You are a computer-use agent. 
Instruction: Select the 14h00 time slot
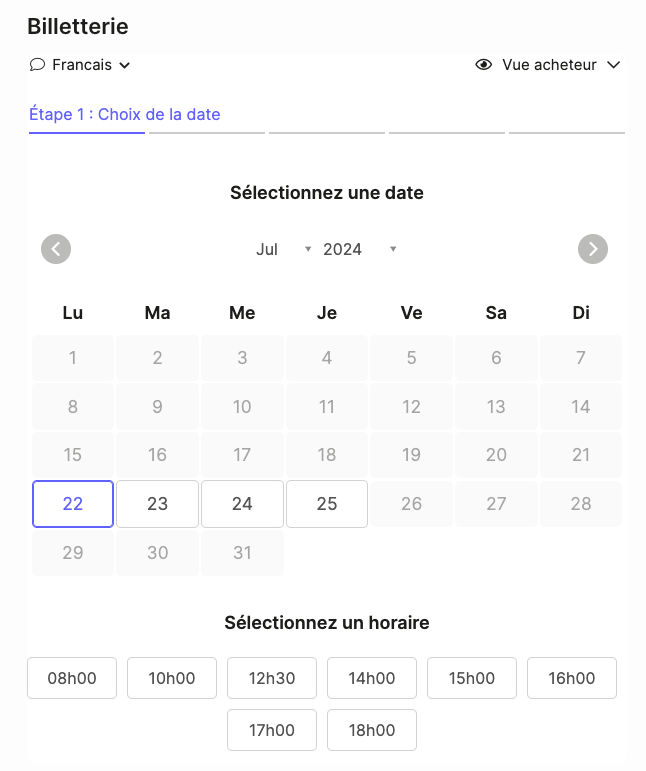point(372,678)
